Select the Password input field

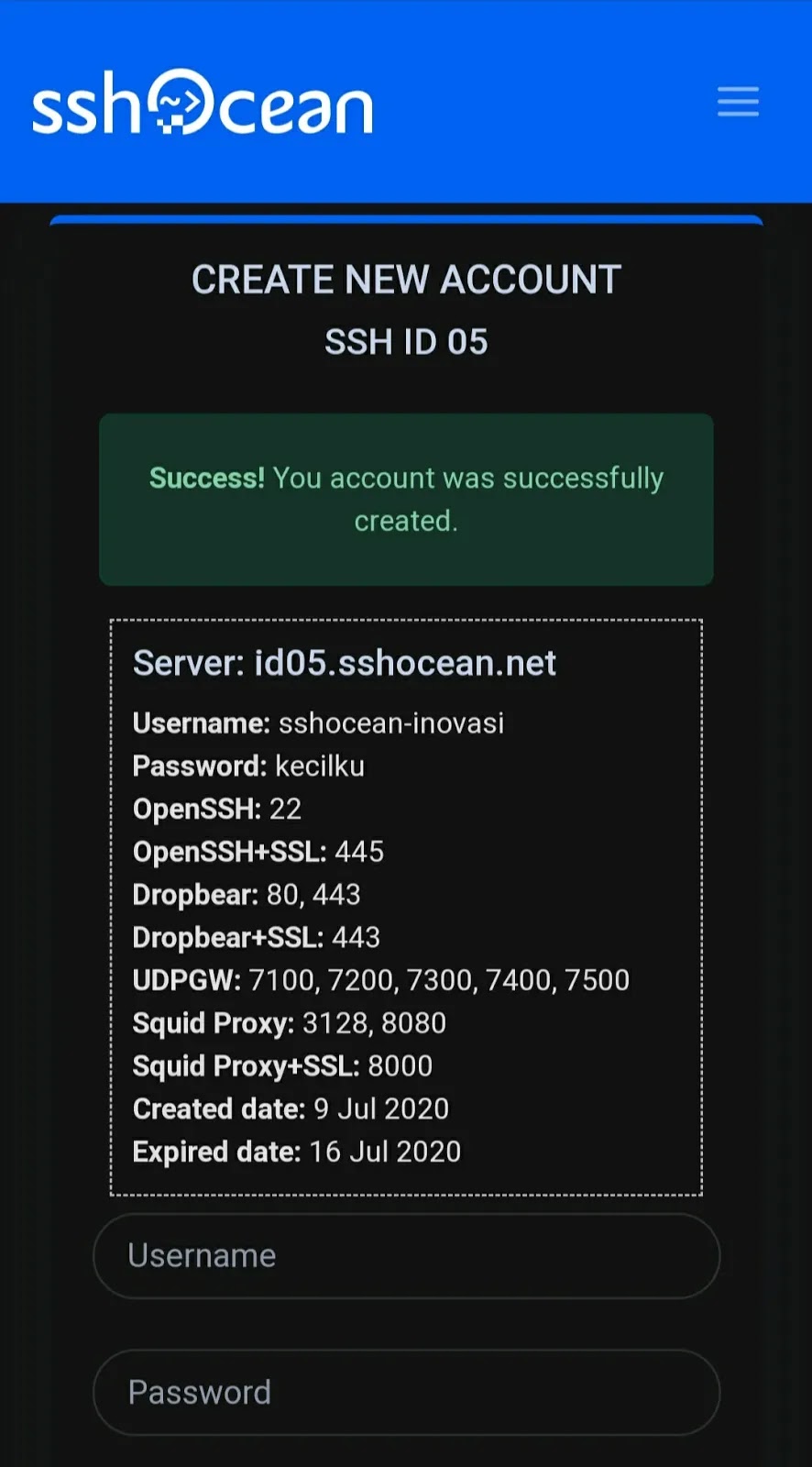[x=406, y=1393]
